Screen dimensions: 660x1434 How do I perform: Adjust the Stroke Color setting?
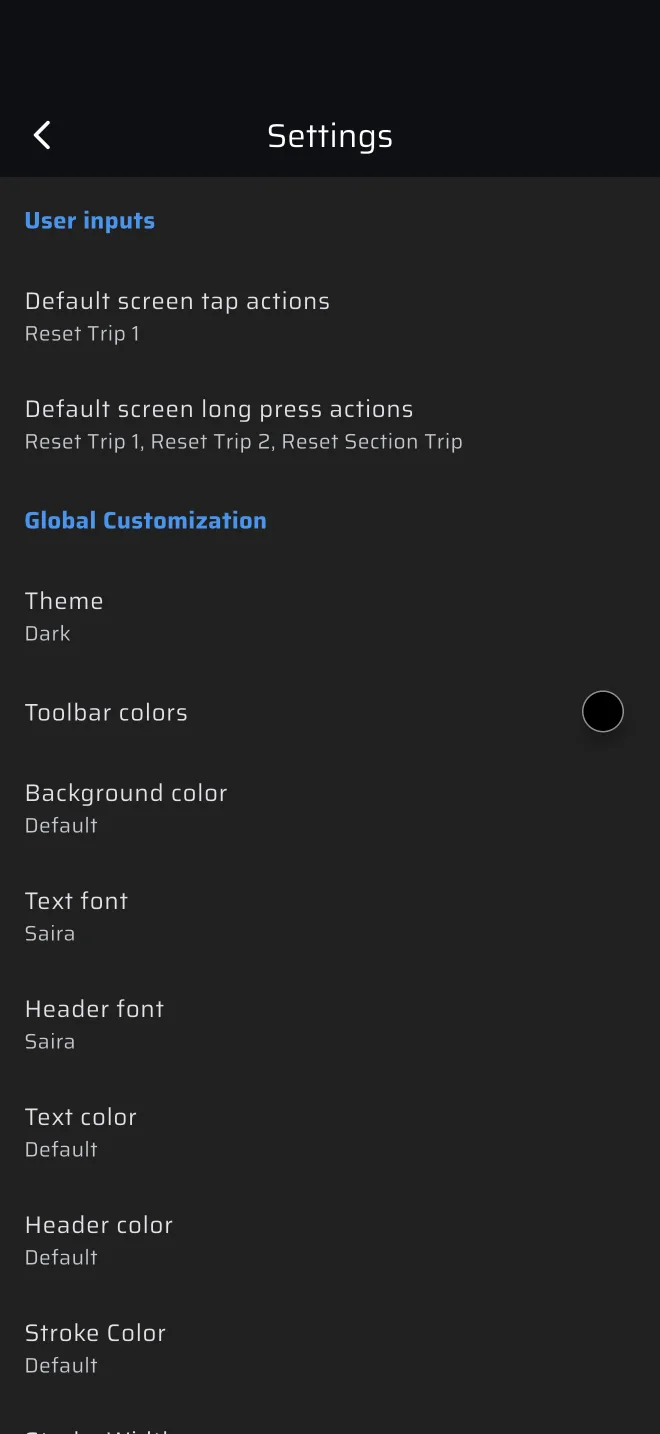[330, 1349]
